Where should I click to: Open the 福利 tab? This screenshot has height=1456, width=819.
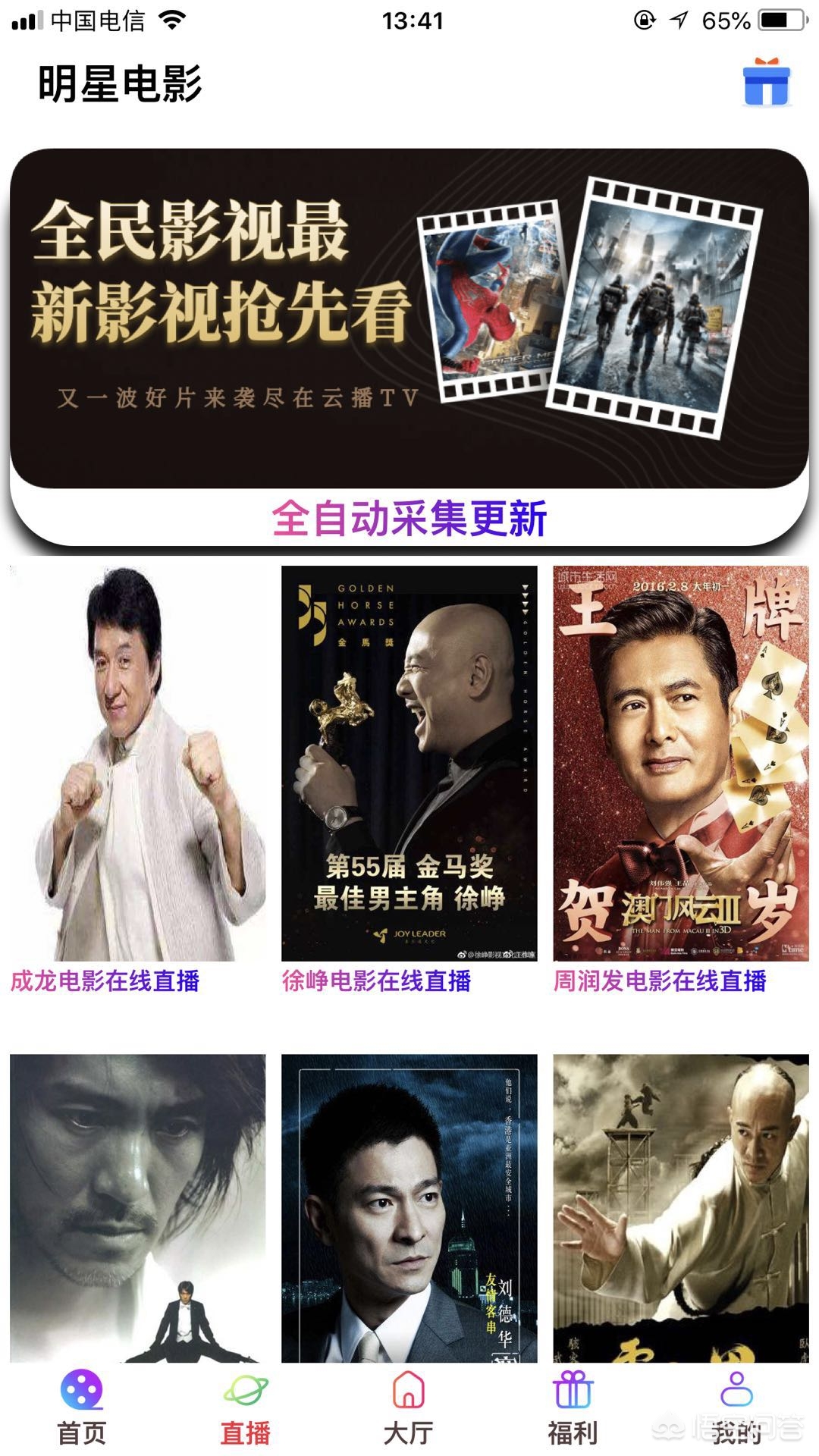pos(573,1409)
